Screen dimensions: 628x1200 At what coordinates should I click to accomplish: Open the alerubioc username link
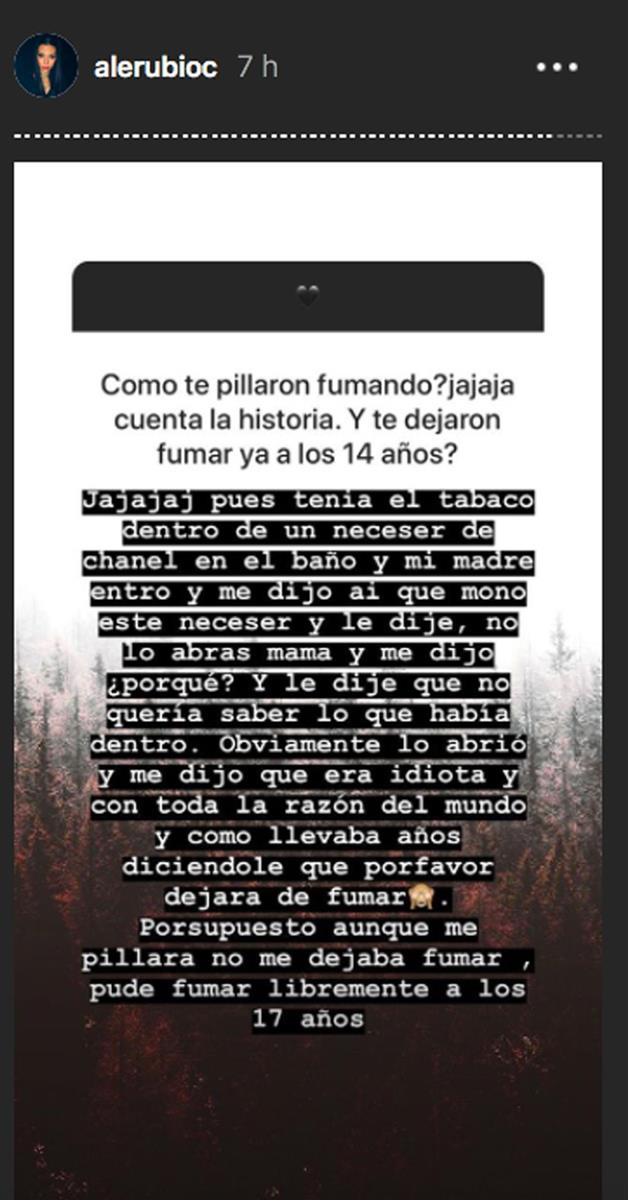click(154, 67)
